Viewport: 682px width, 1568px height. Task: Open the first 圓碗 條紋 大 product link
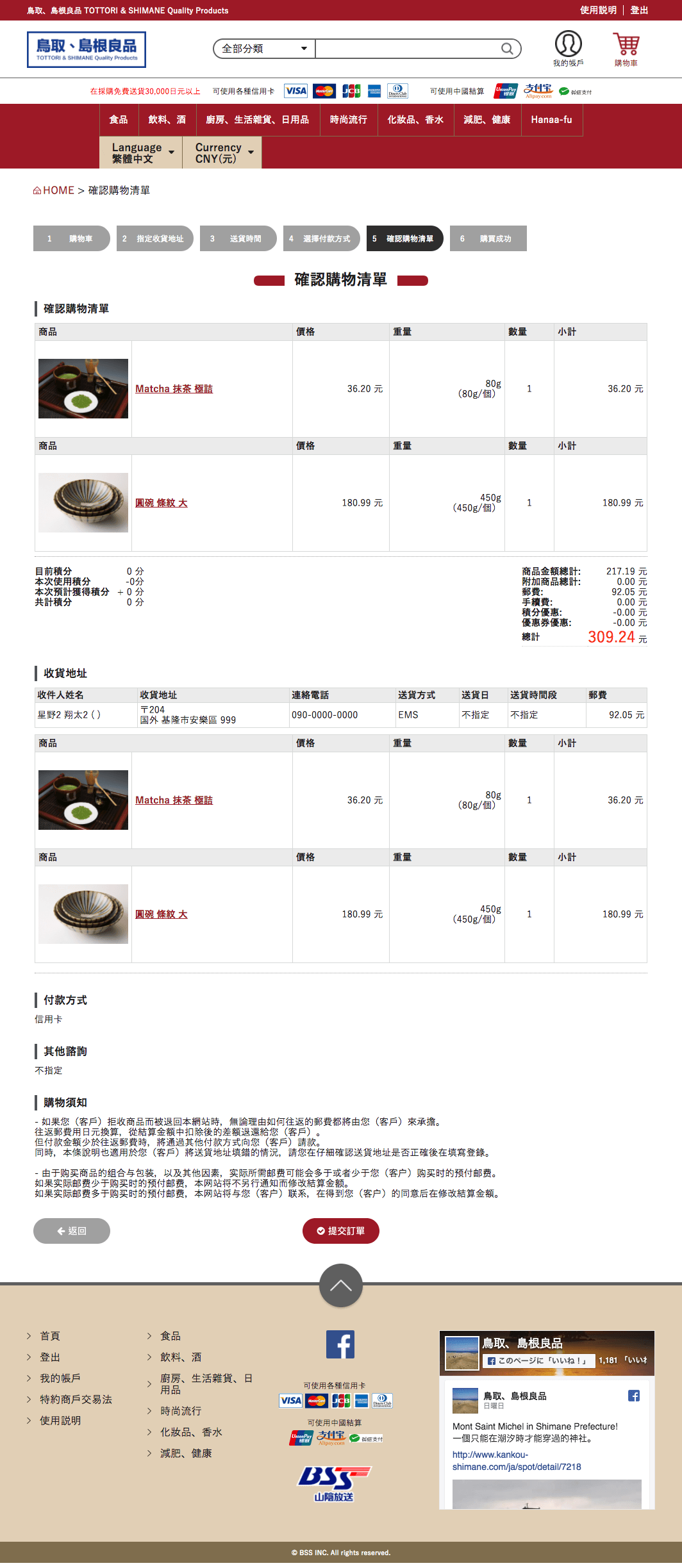click(161, 503)
